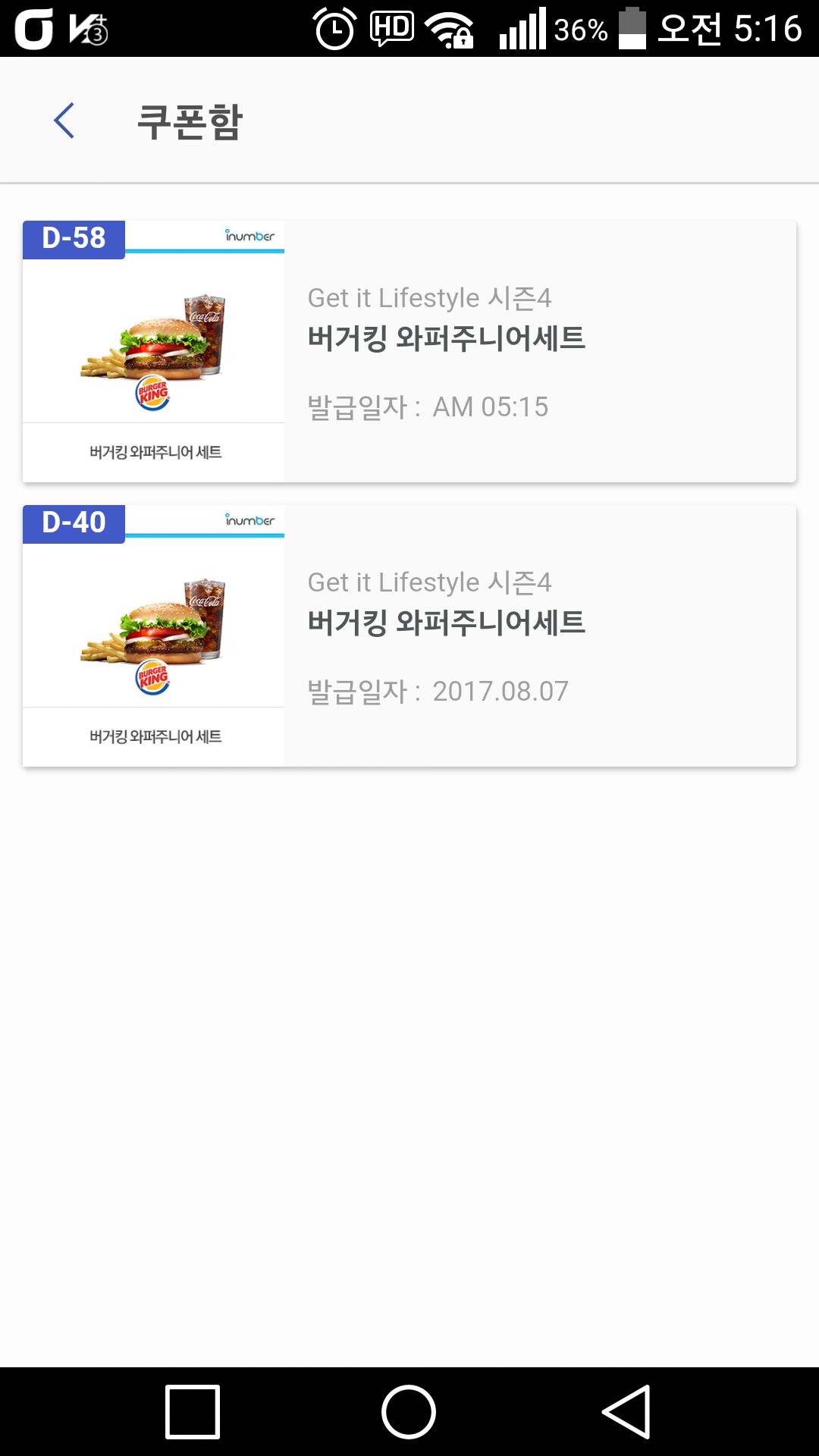Go back from the 쿠폰함 screen
This screenshot has width=819, height=1456.
click(x=64, y=121)
